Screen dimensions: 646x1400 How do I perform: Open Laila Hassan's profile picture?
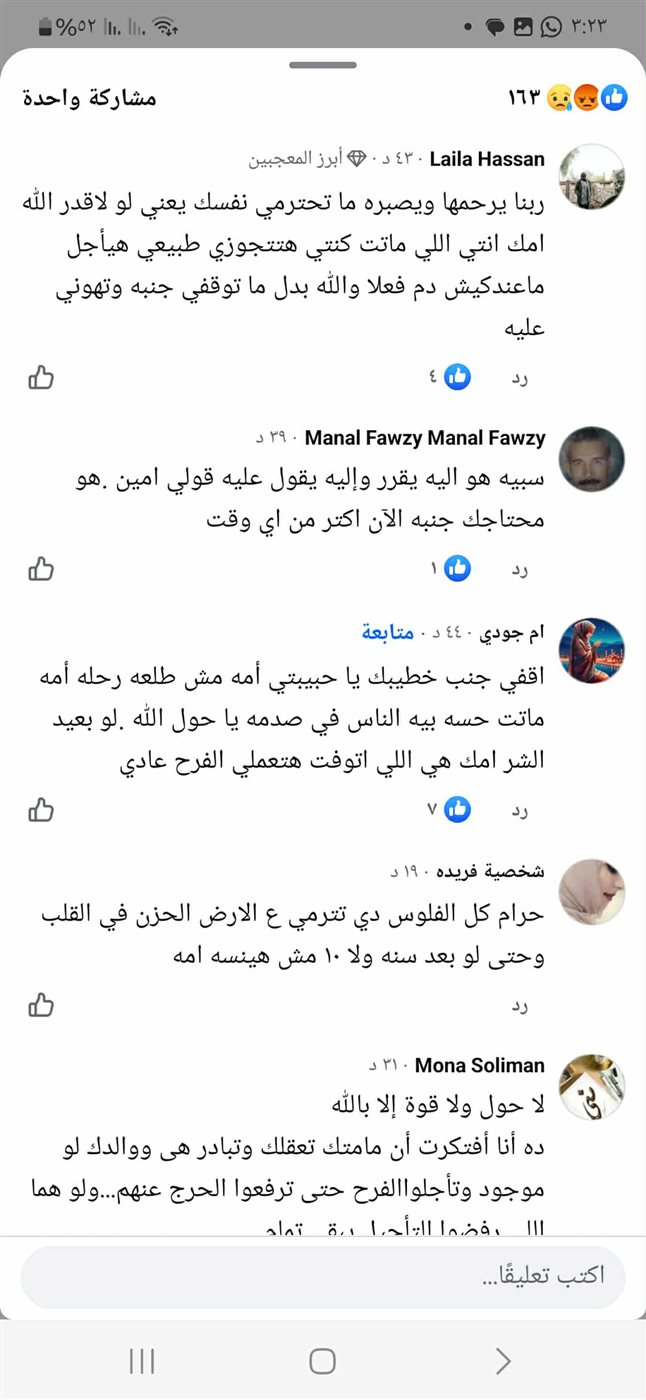click(591, 176)
